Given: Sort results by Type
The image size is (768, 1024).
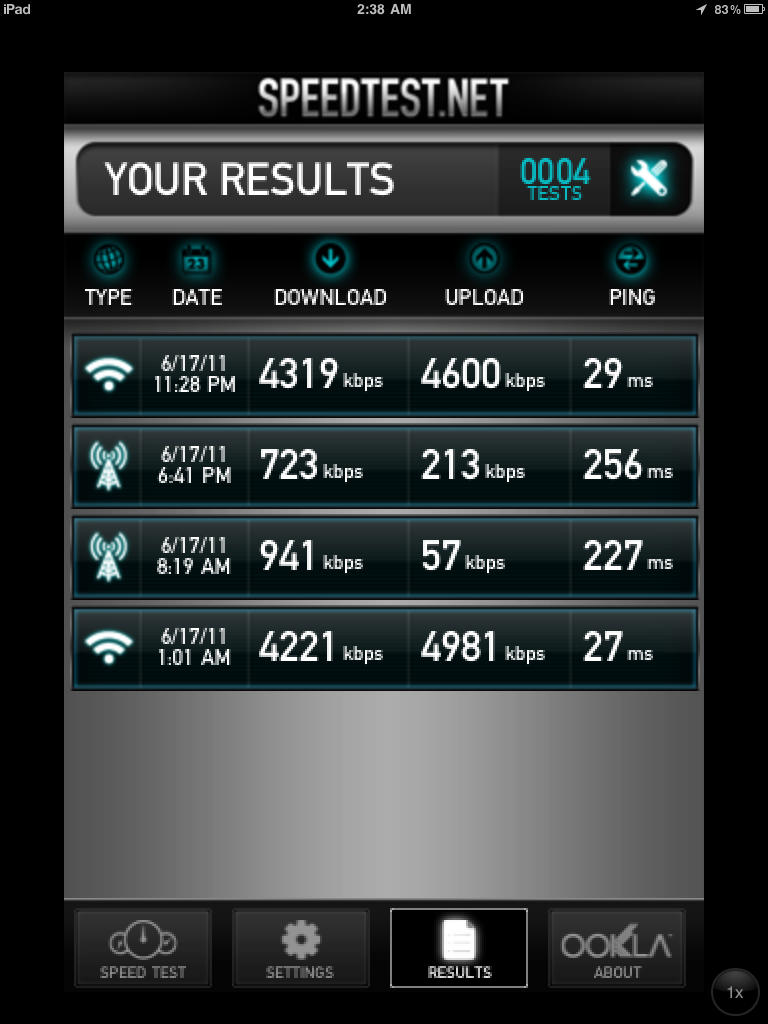Looking at the screenshot, I should [x=108, y=277].
